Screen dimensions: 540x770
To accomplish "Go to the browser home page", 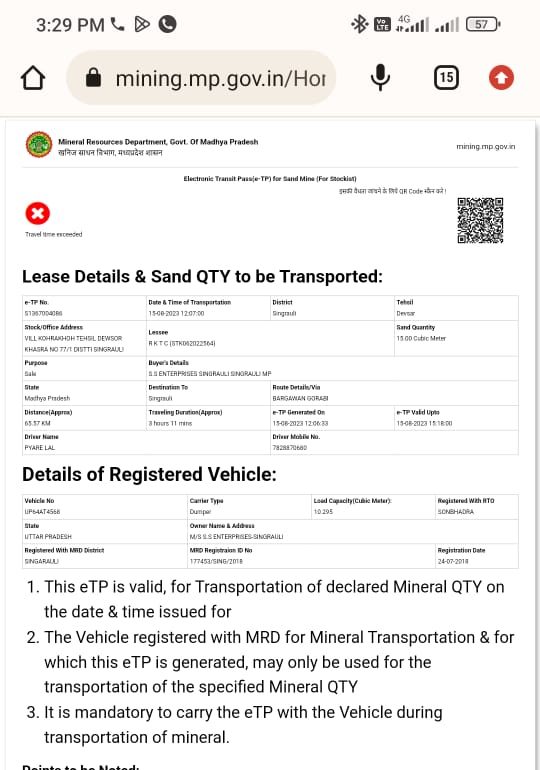I will (33, 78).
